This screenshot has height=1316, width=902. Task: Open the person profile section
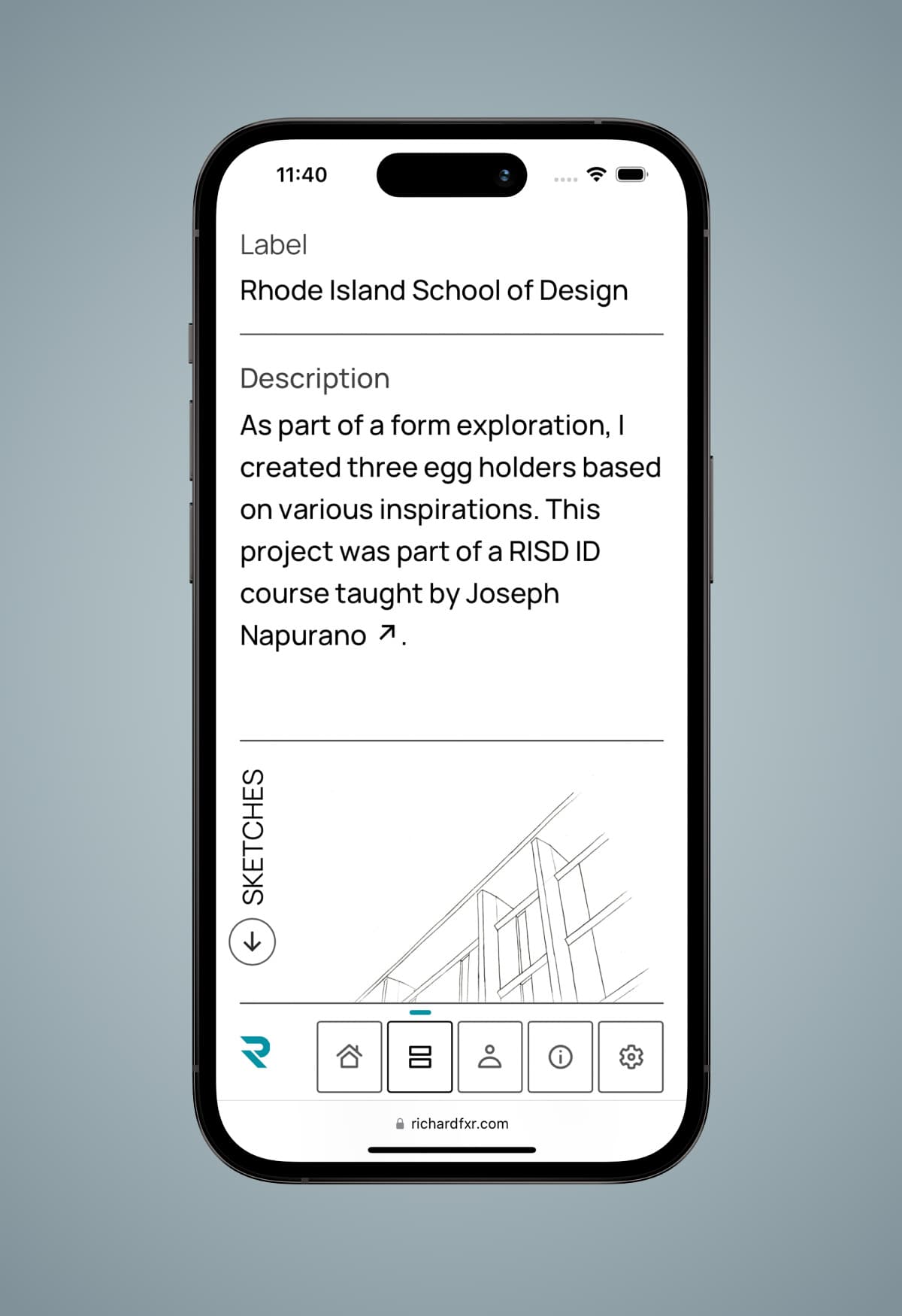(490, 1057)
